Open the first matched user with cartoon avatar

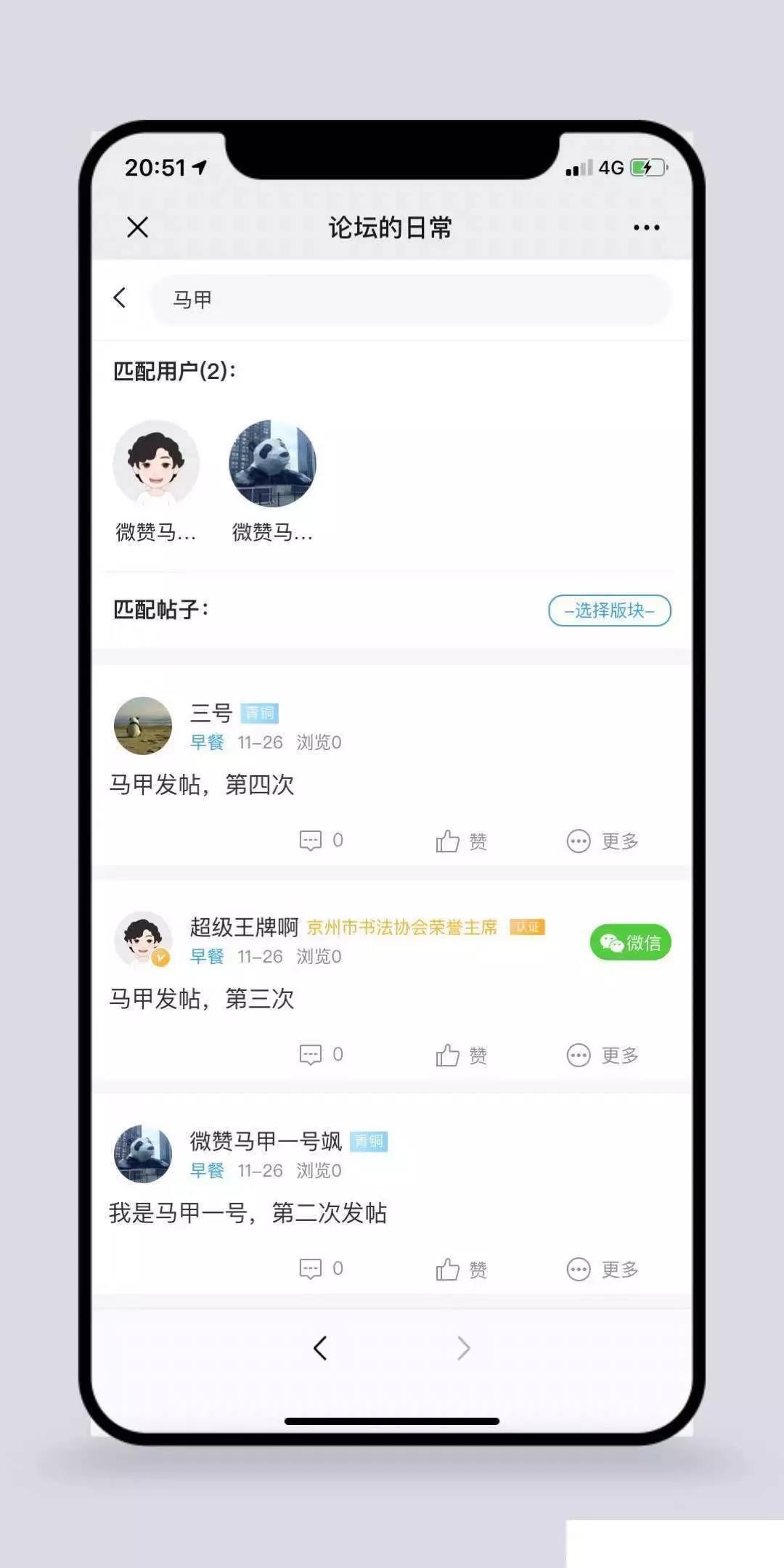click(156, 464)
